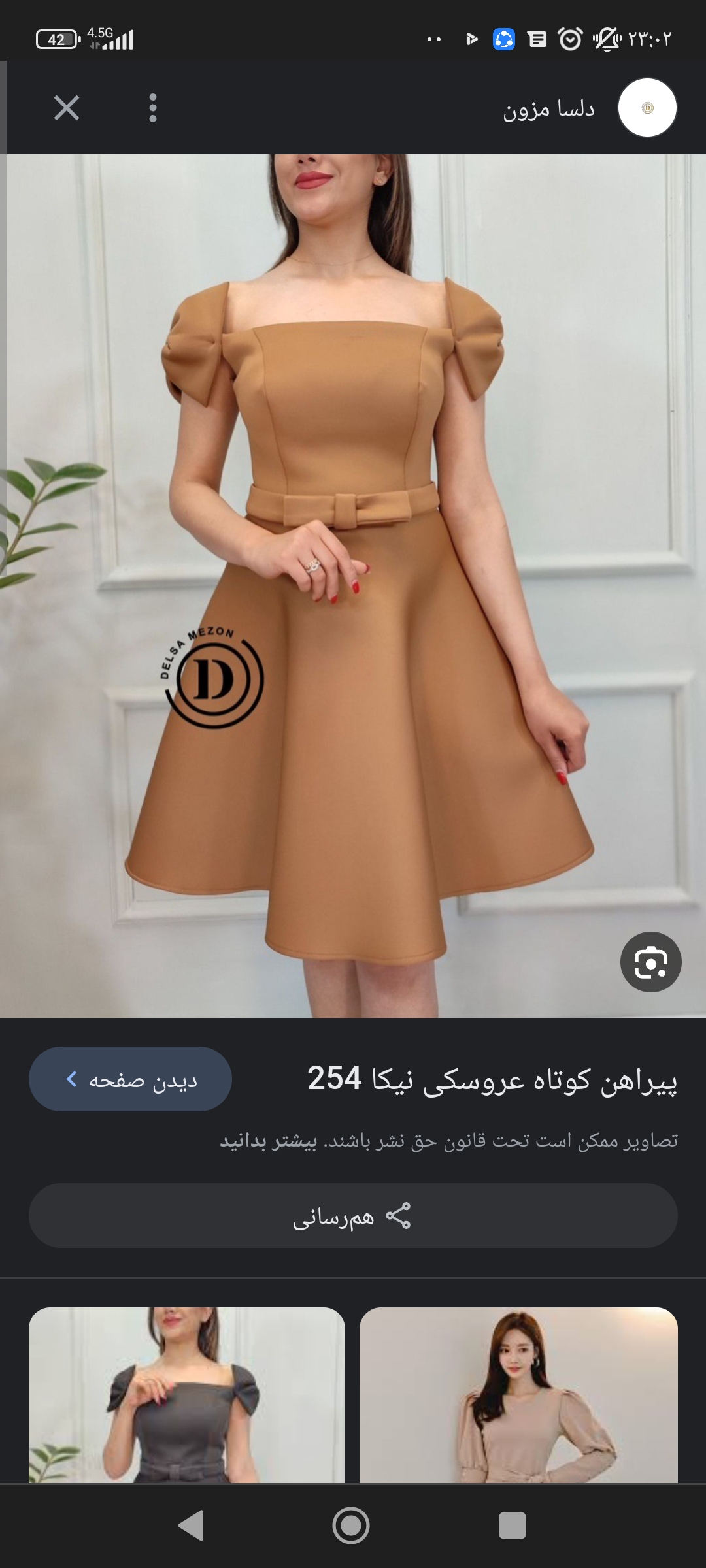The height and width of the screenshot is (1568, 706).
Task: Open the related beige long-sleeve dress image
Action: (518, 1395)
